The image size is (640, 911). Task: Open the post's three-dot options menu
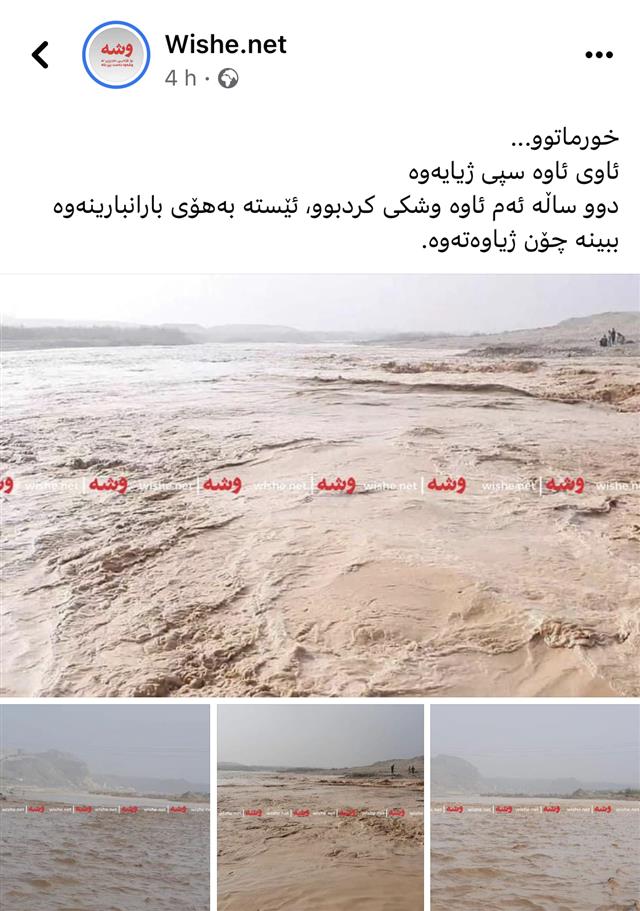coord(598,55)
